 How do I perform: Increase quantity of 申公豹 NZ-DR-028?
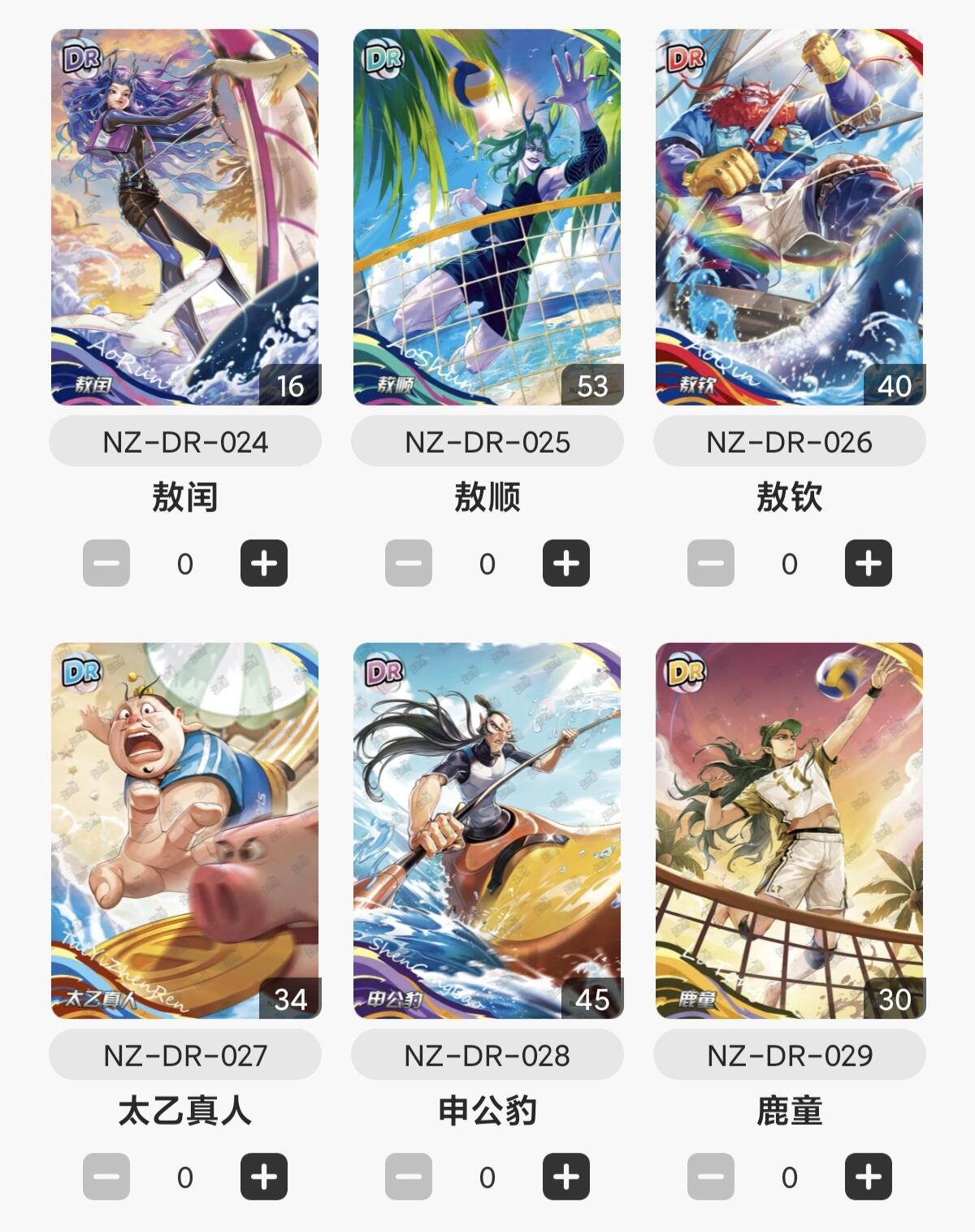pyautogui.click(x=566, y=1177)
